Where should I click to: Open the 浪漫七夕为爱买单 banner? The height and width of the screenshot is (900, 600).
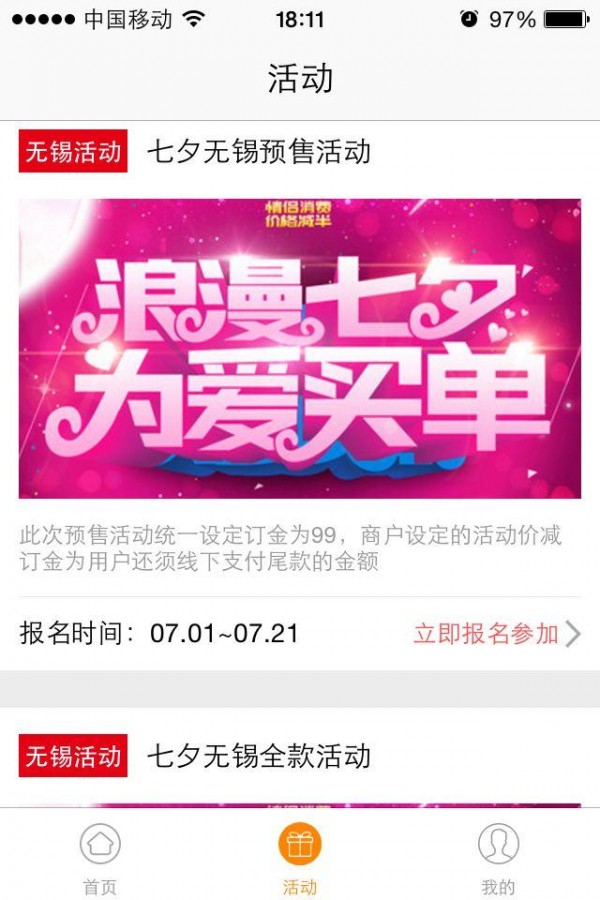pos(300,348)
